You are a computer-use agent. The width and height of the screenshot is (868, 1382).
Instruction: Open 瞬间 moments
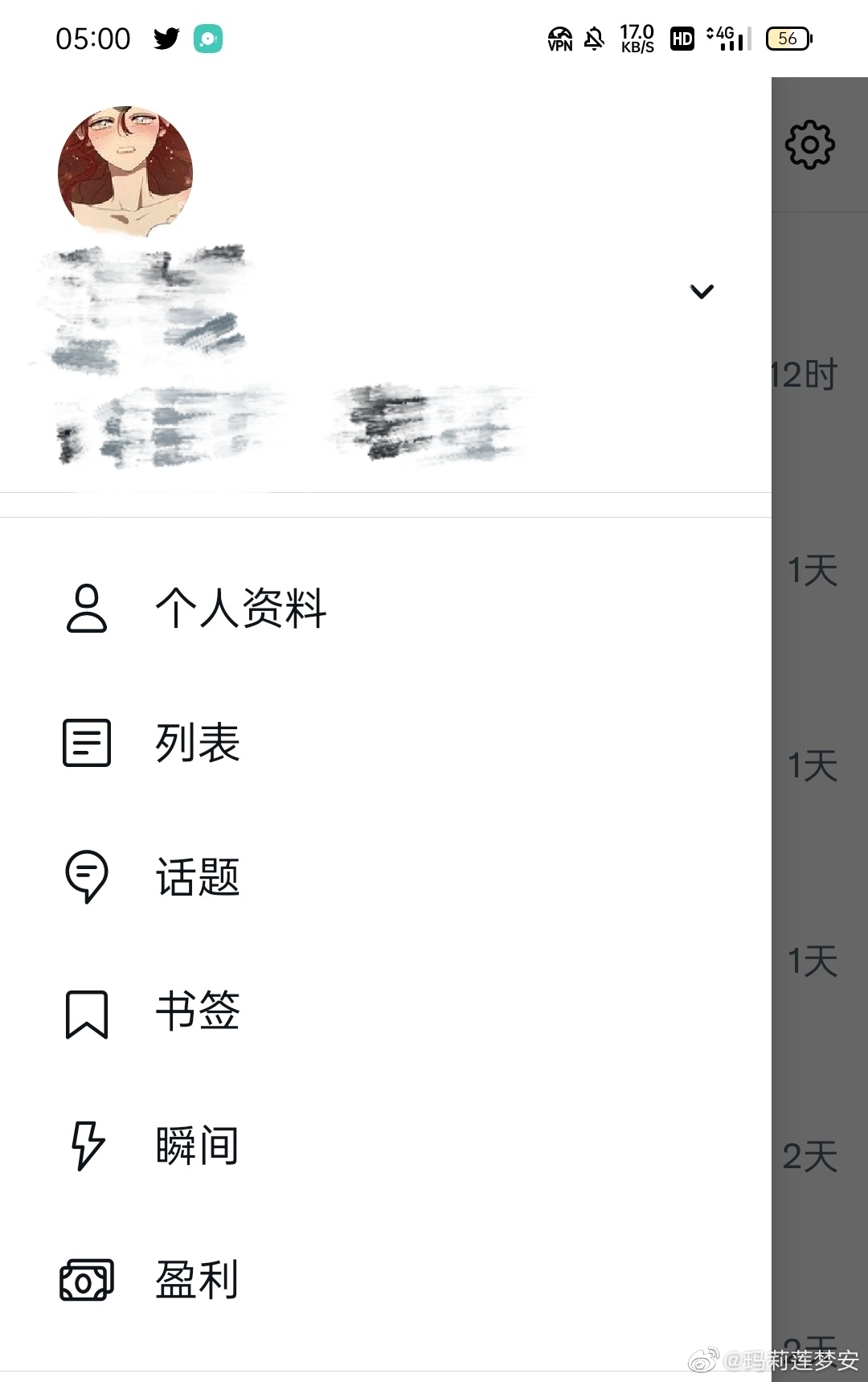click(197, 1146)
